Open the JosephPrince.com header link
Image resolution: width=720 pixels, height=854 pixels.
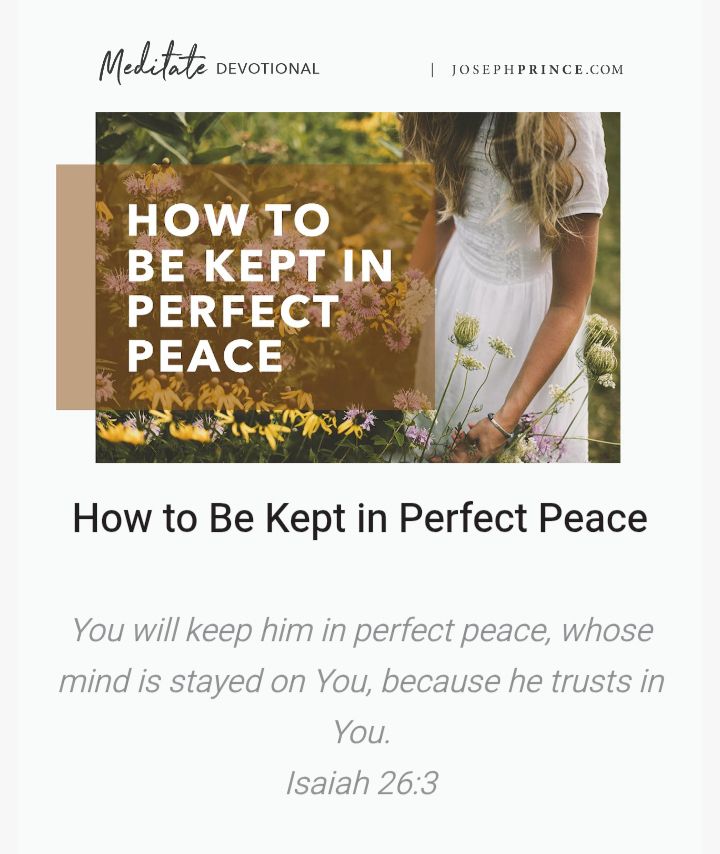click(537, 70)
